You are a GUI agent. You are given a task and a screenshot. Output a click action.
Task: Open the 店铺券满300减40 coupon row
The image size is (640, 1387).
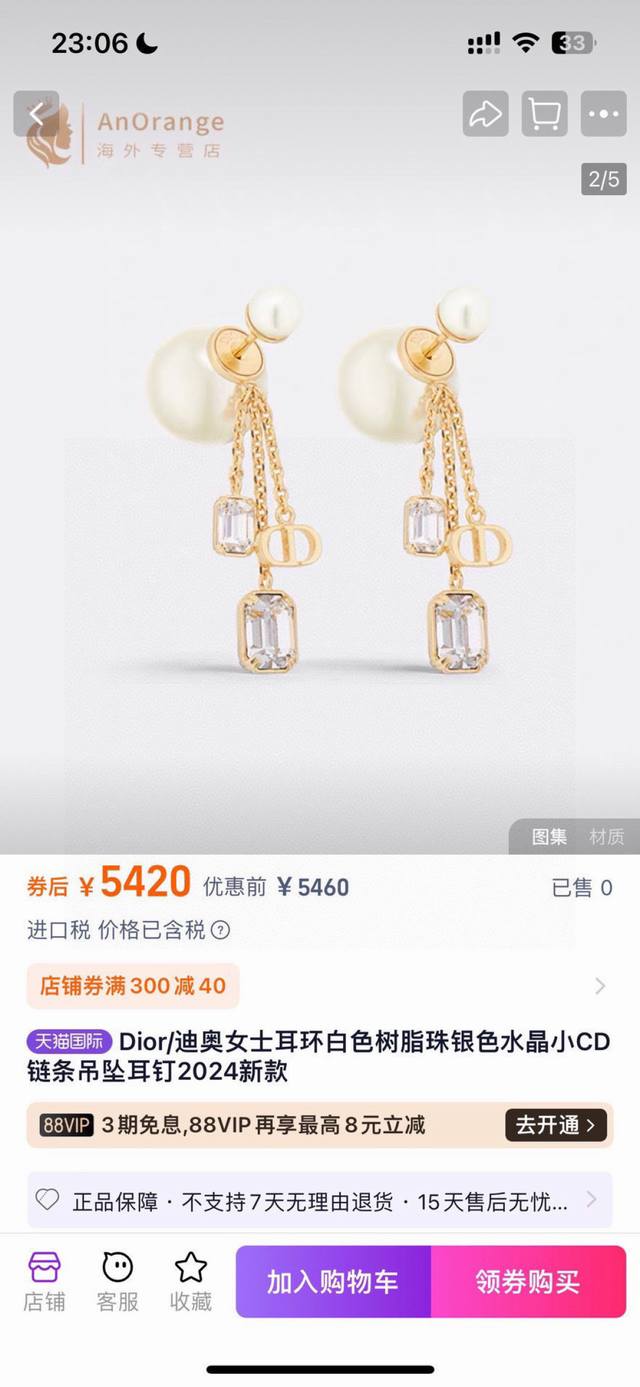318,986
